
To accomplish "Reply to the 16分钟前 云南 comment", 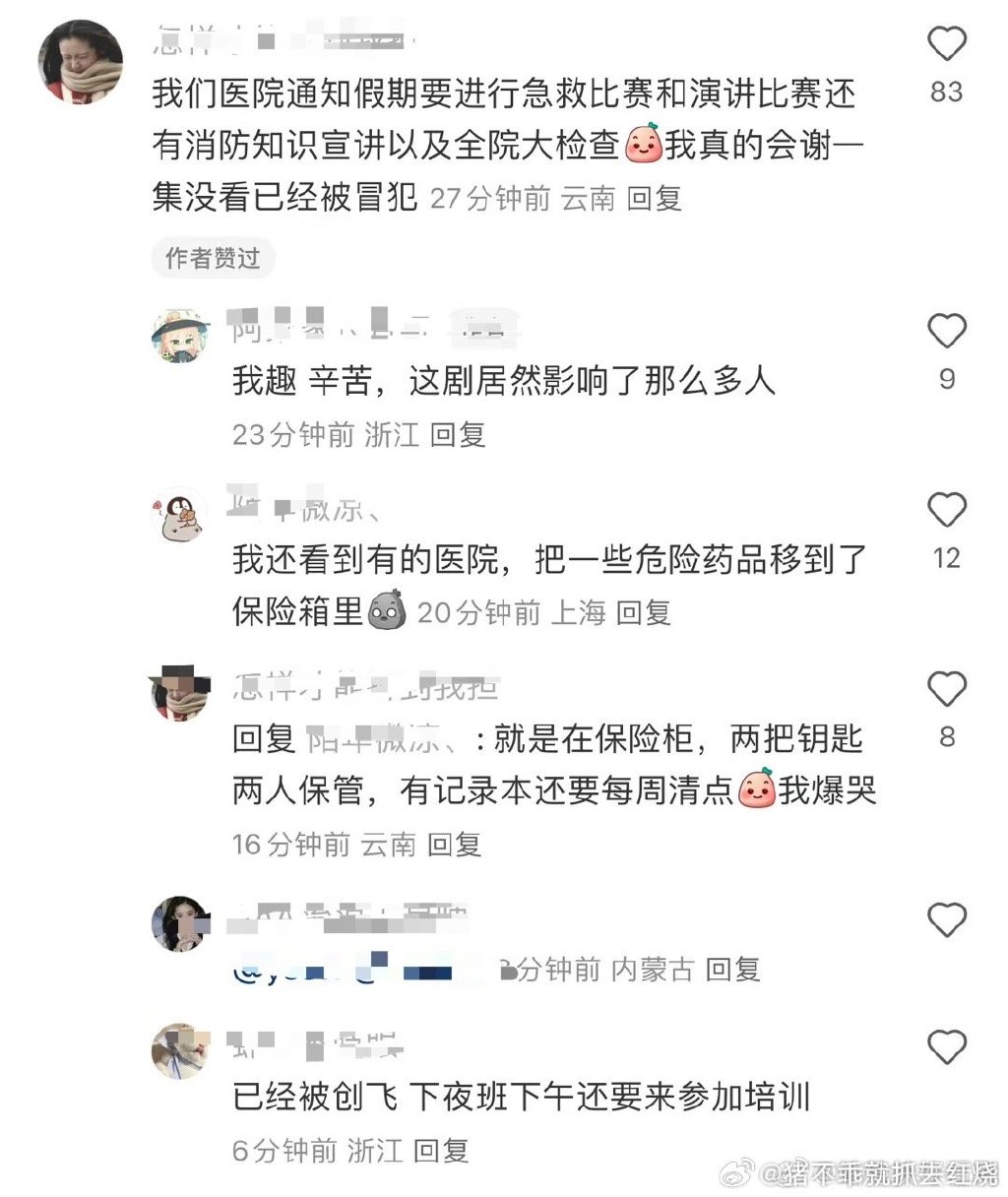I will (x=454, y=844).
